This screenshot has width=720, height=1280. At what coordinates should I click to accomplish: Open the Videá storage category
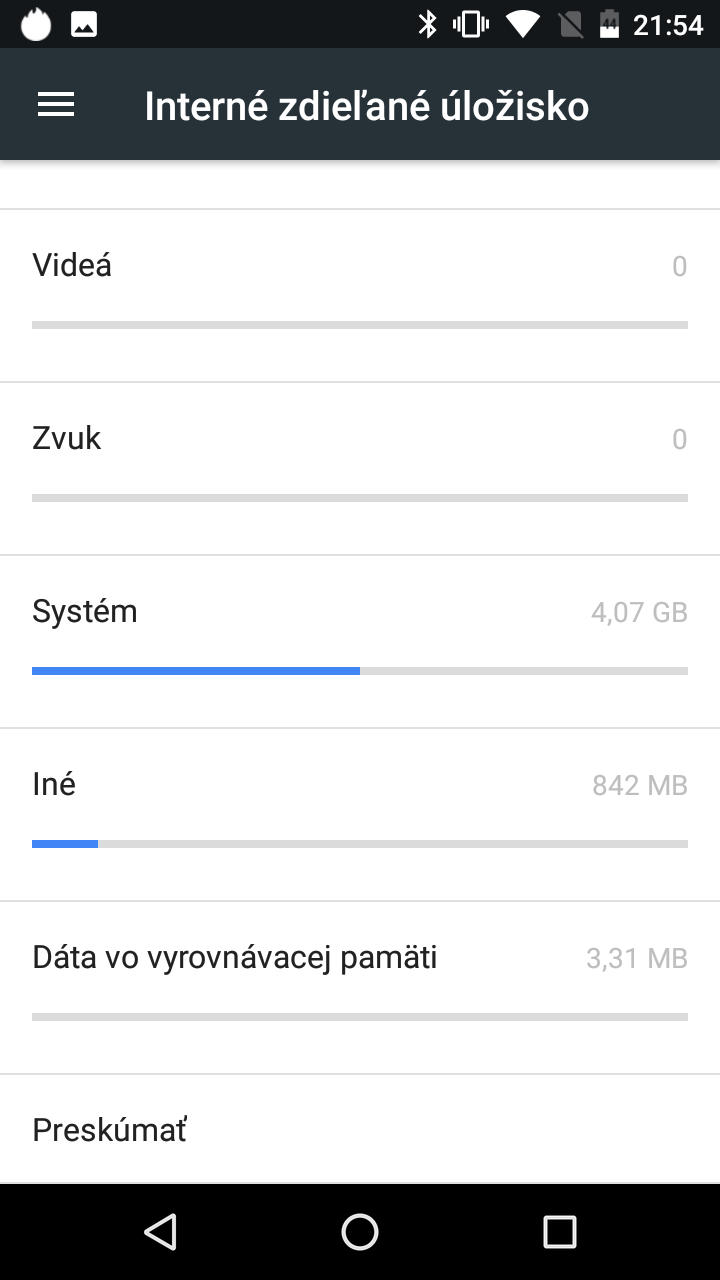(360, 295)
